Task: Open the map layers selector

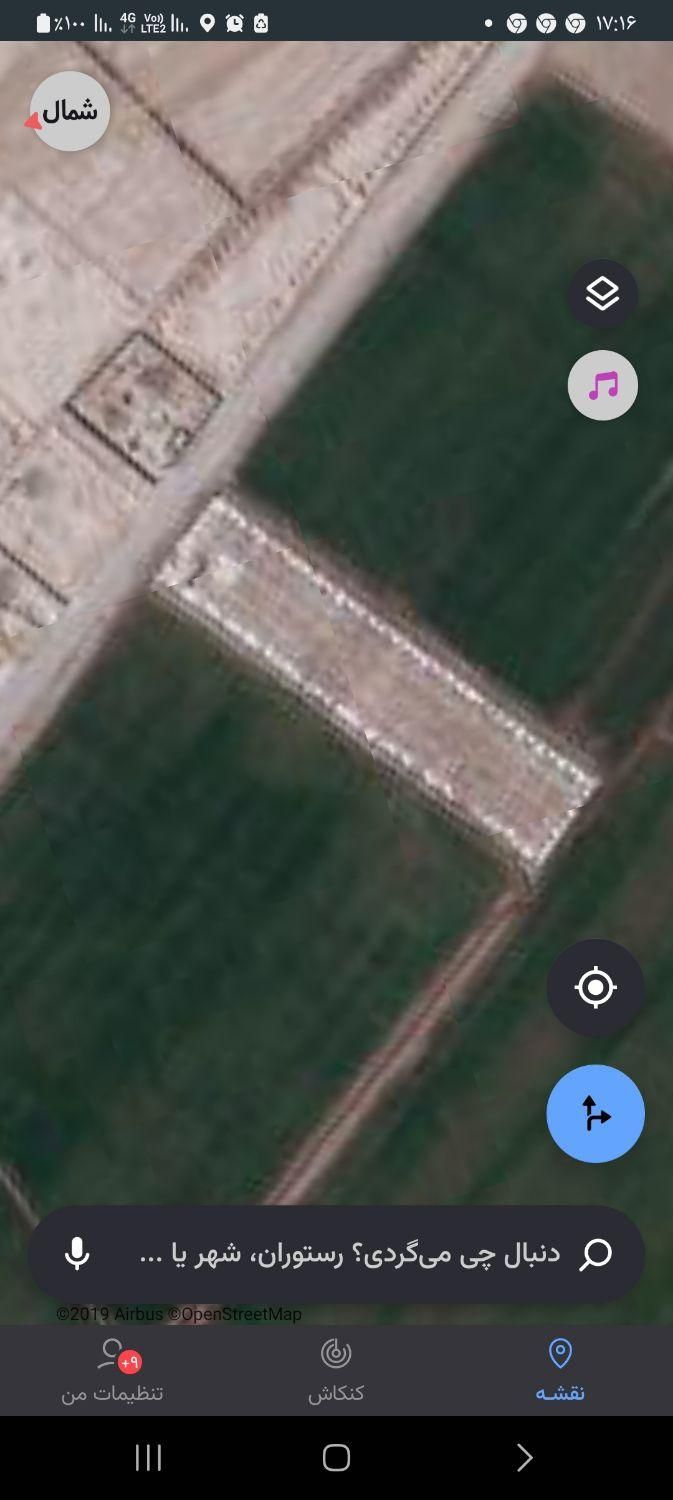Action: 602,294
